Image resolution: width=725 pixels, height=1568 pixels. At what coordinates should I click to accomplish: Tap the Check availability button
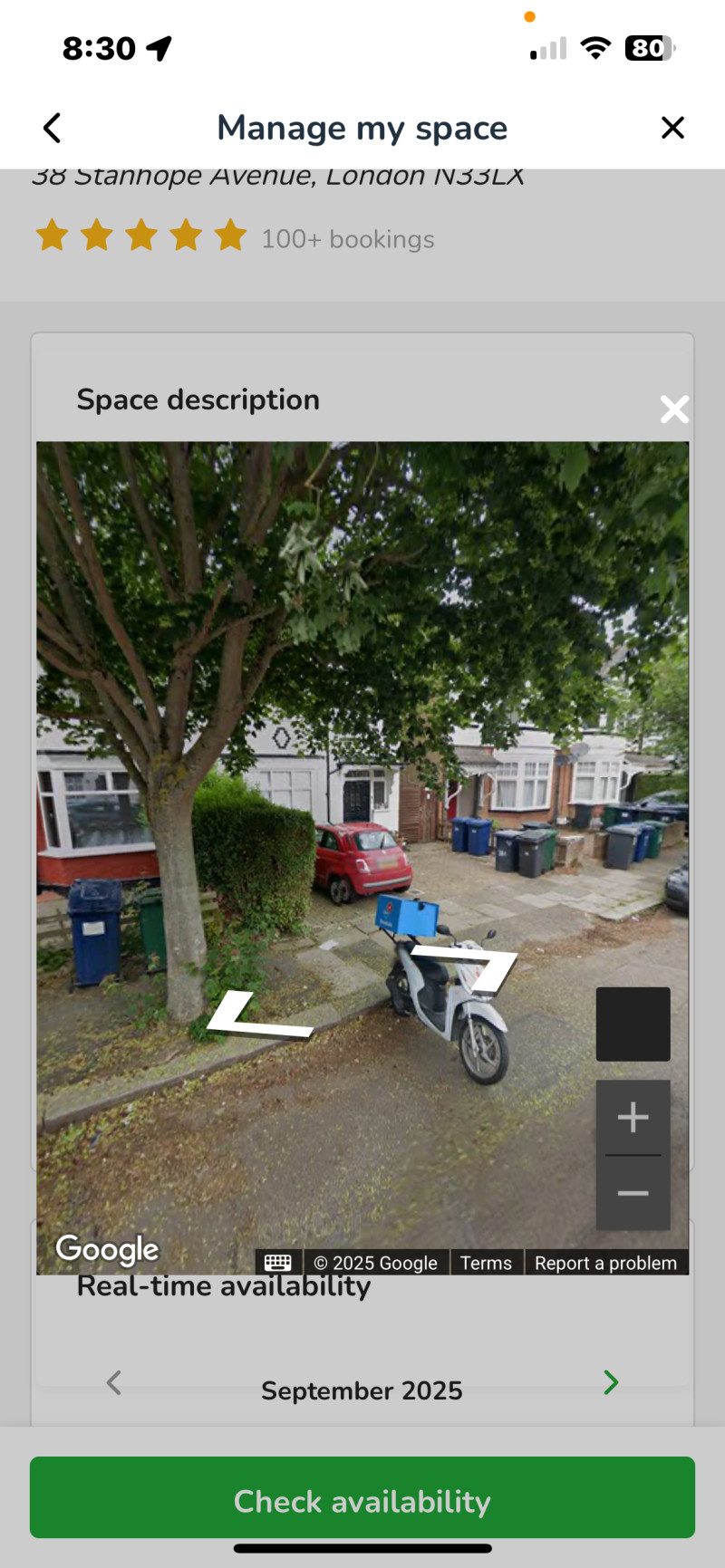(362, 1501)
